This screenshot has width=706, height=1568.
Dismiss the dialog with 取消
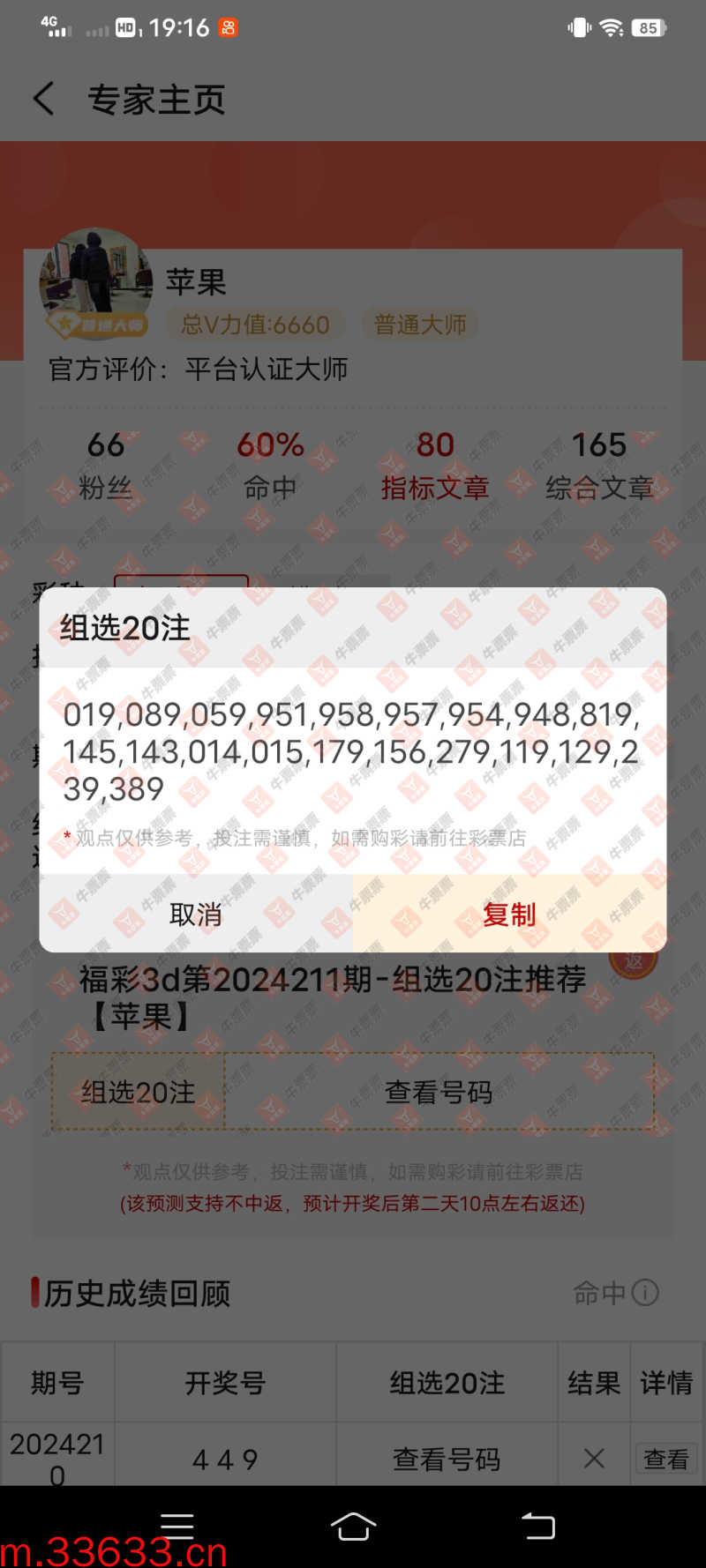point(196,914)
